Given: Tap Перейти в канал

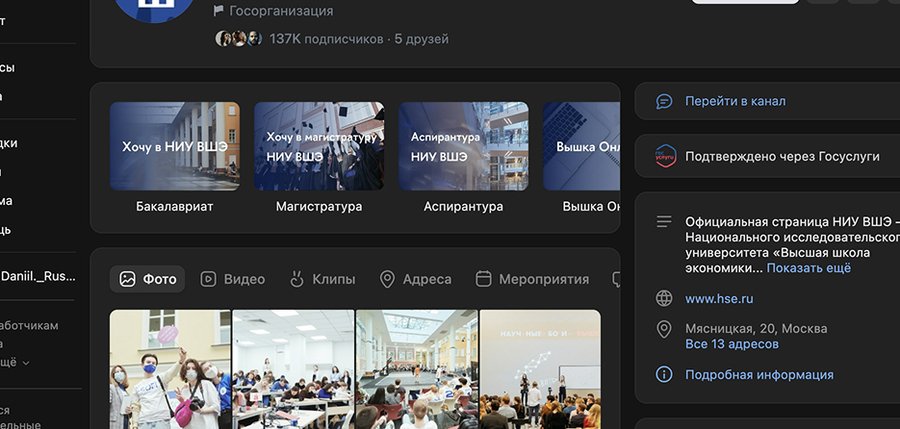Looking at the screenshot, I should pos(735,101).
